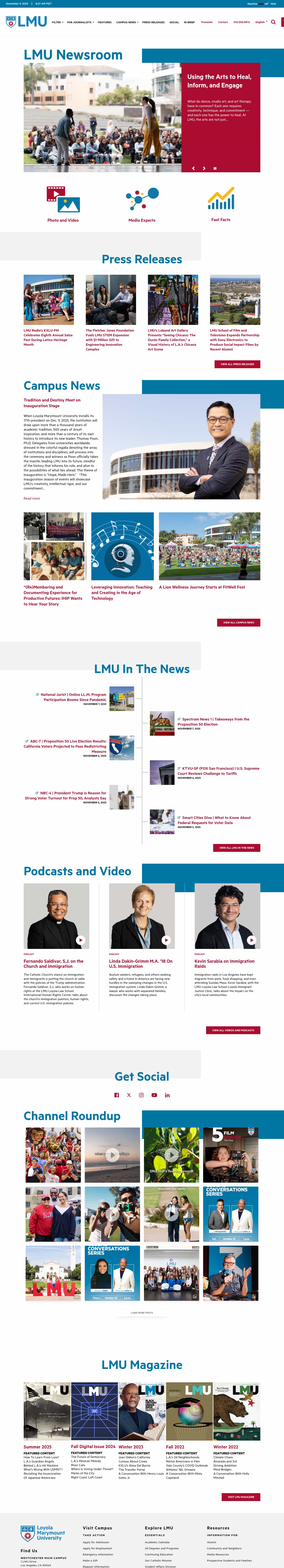
Task: Tap View All LMU In The News
Action: (x=237, y=847)
